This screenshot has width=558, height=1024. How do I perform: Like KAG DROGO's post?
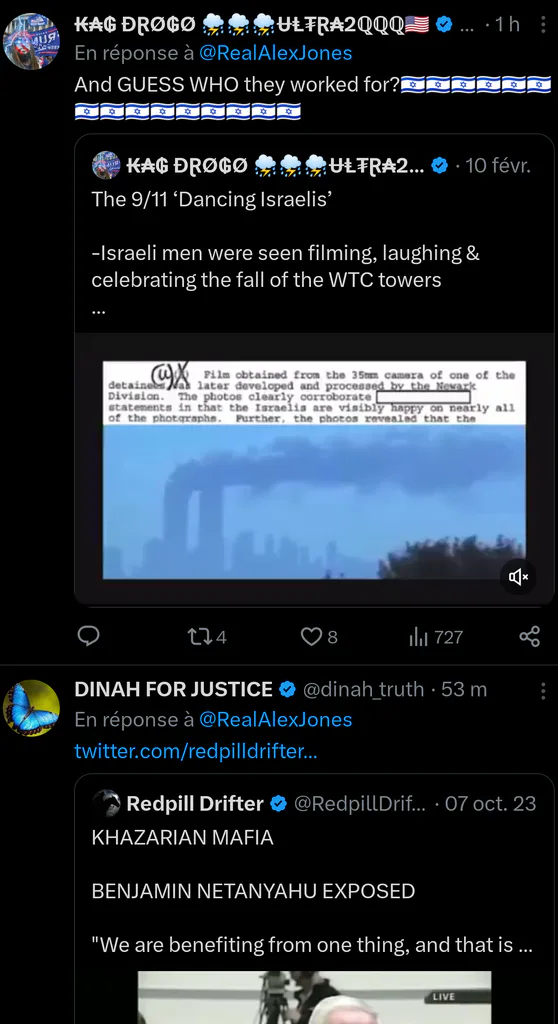pos(320,636)
